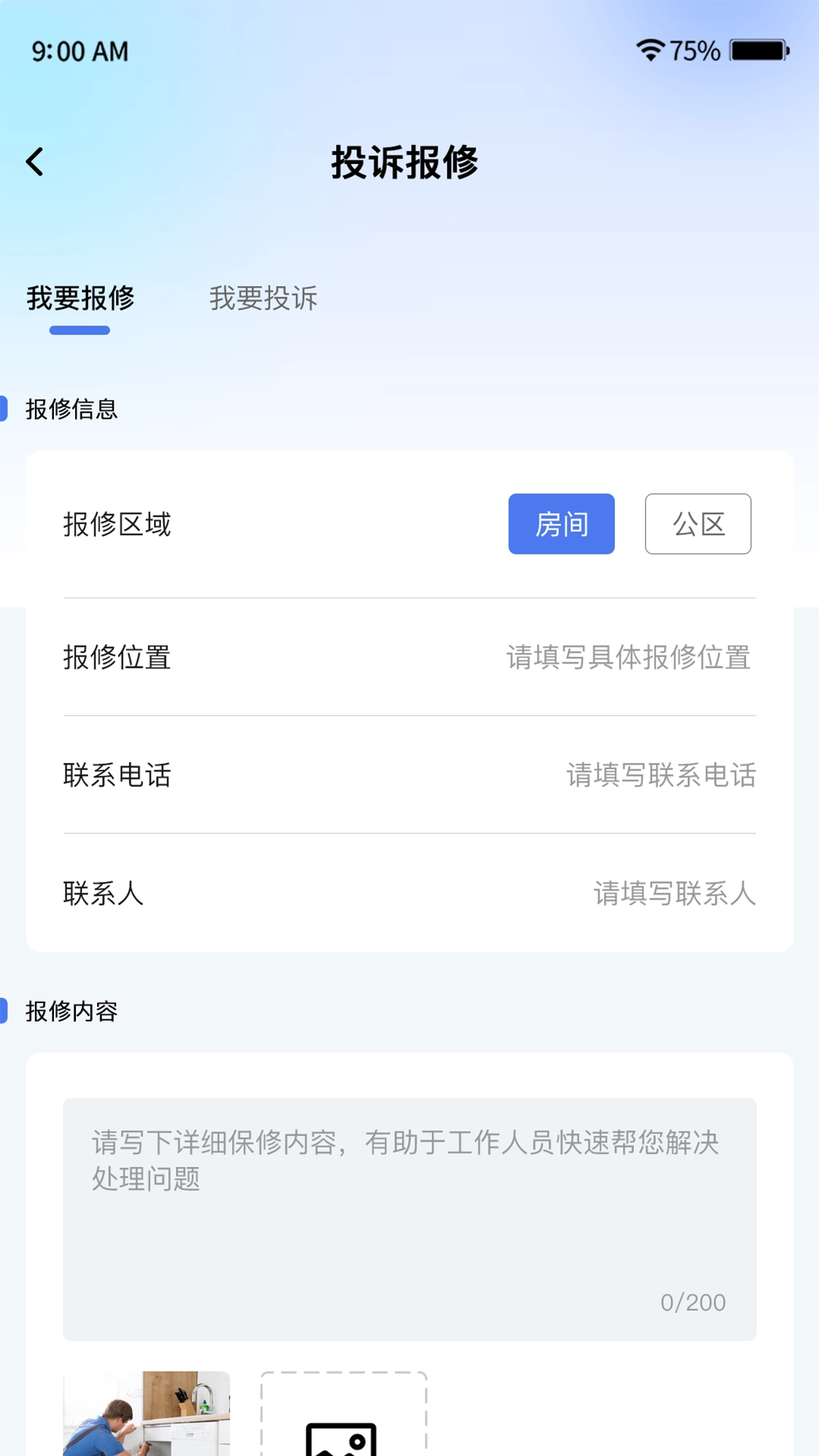Check the 0/200 character counter
This screenshot has width=819, height=1456.
pyautogui.click(x=694, y=1303)
